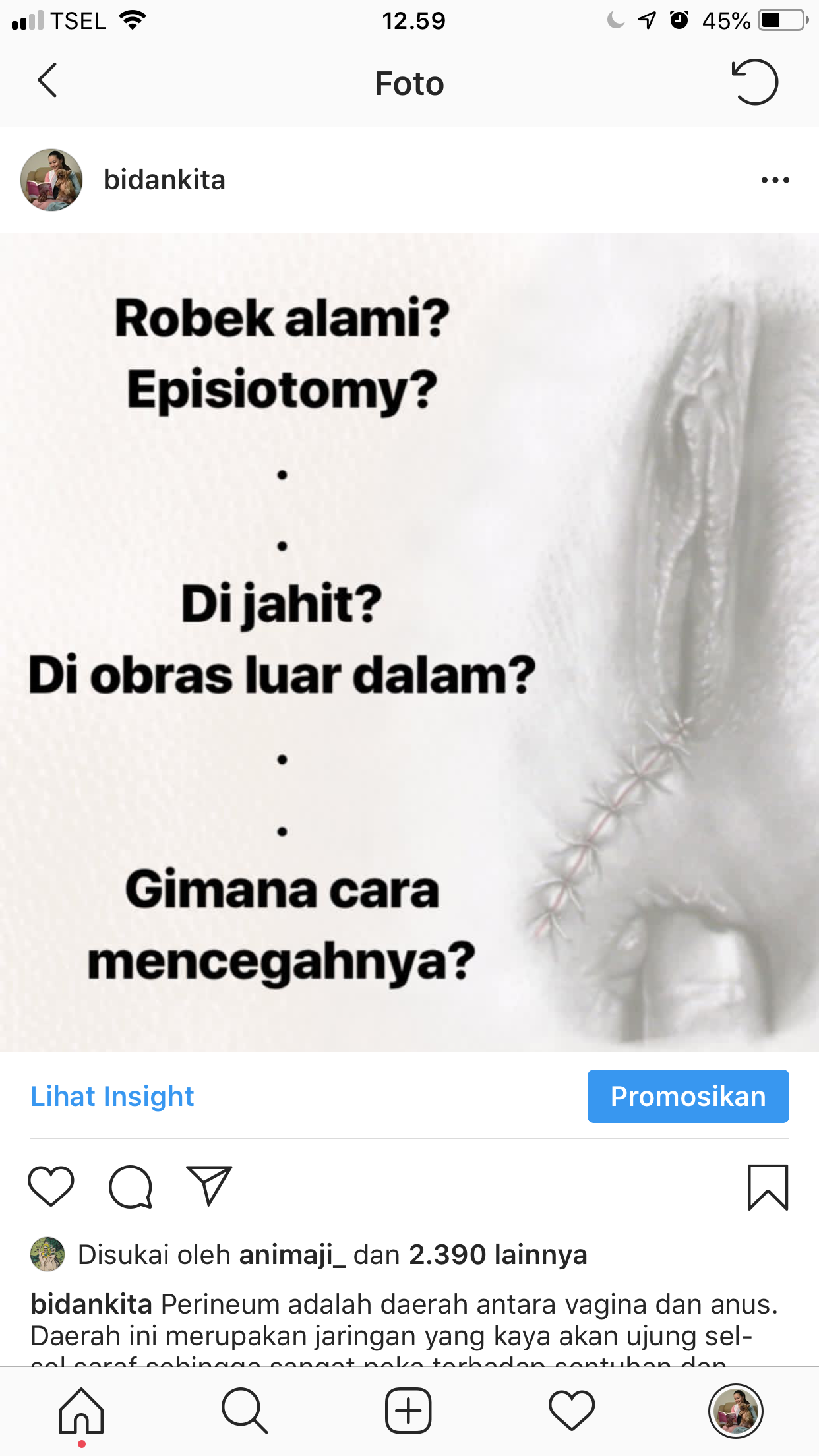Go back from the Foto screen
The height and width of the screenshot is (1456, 819).
point(47,81)
